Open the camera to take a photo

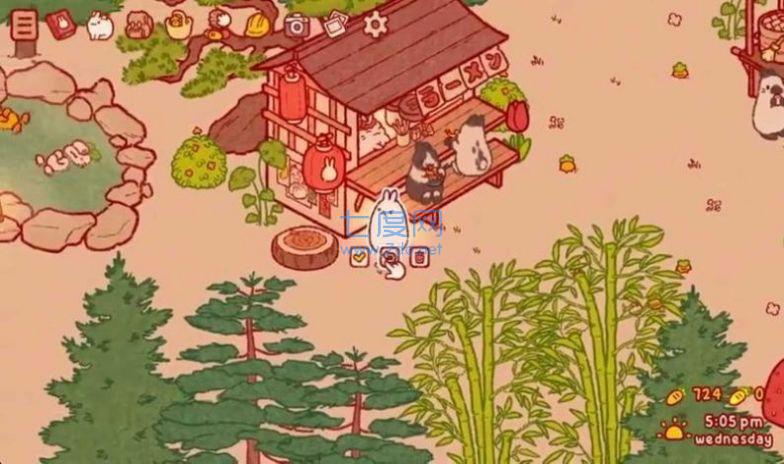296,26
